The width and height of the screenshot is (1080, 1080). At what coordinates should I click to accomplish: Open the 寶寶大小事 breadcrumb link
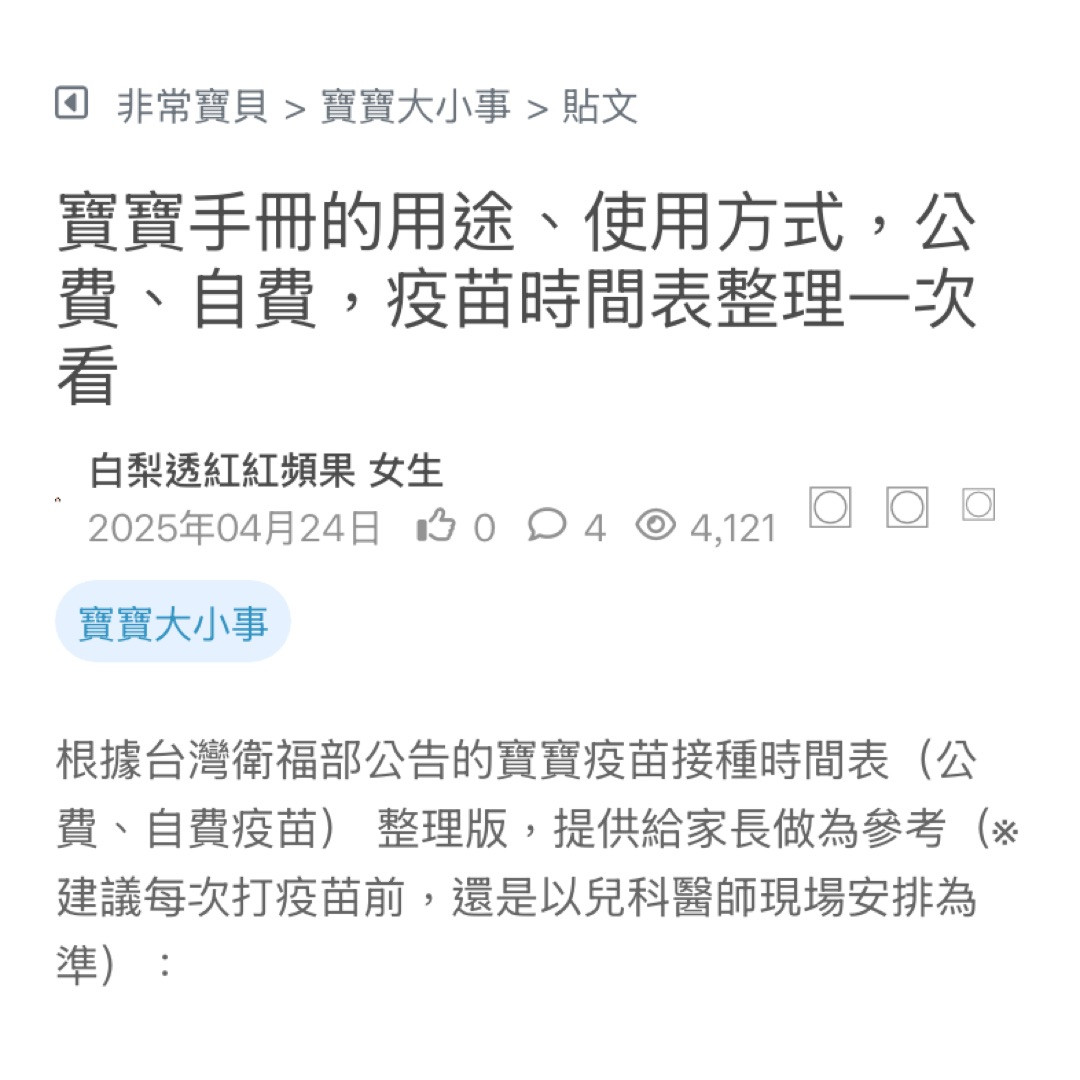[415, 106]
